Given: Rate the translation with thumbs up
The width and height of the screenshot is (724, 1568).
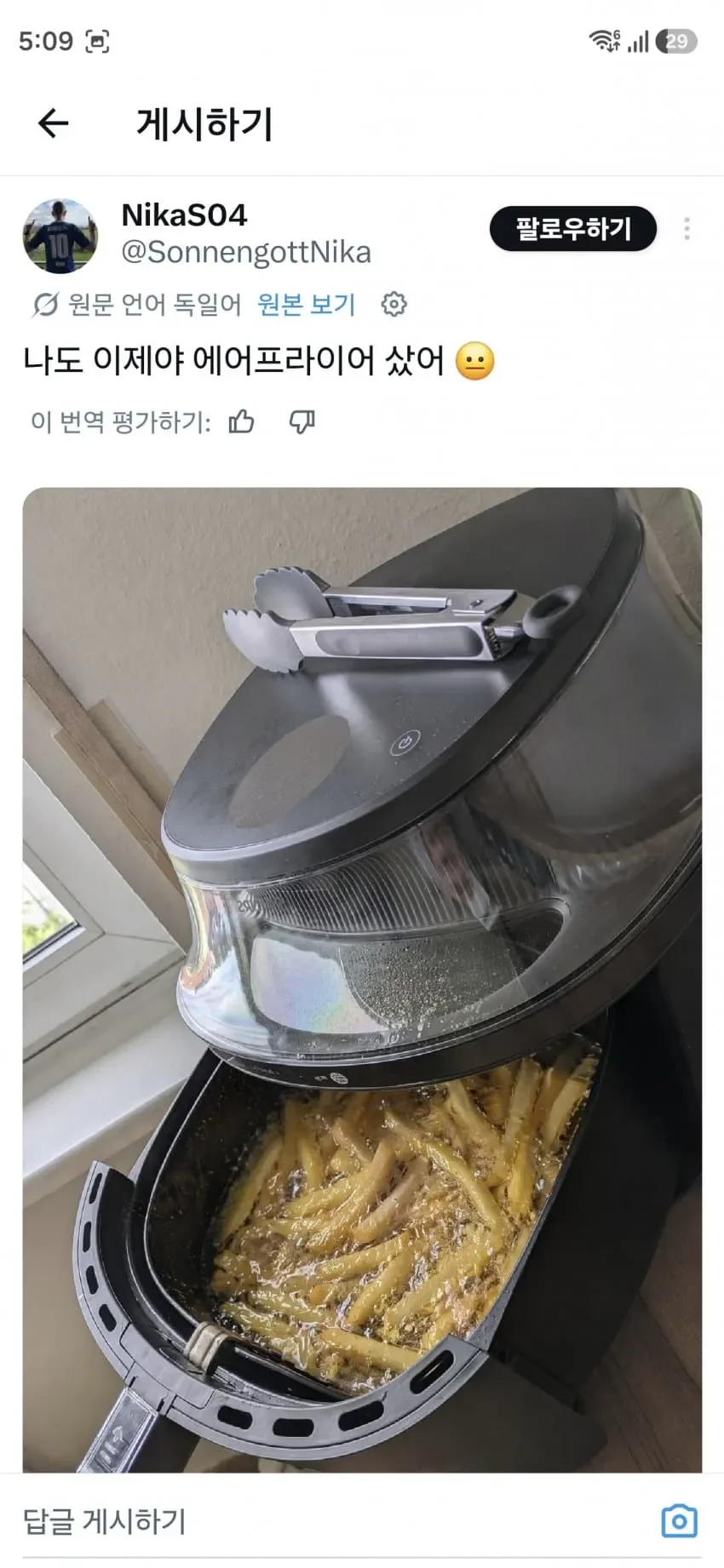Looking at the screenshot, I should pos(242,421).
